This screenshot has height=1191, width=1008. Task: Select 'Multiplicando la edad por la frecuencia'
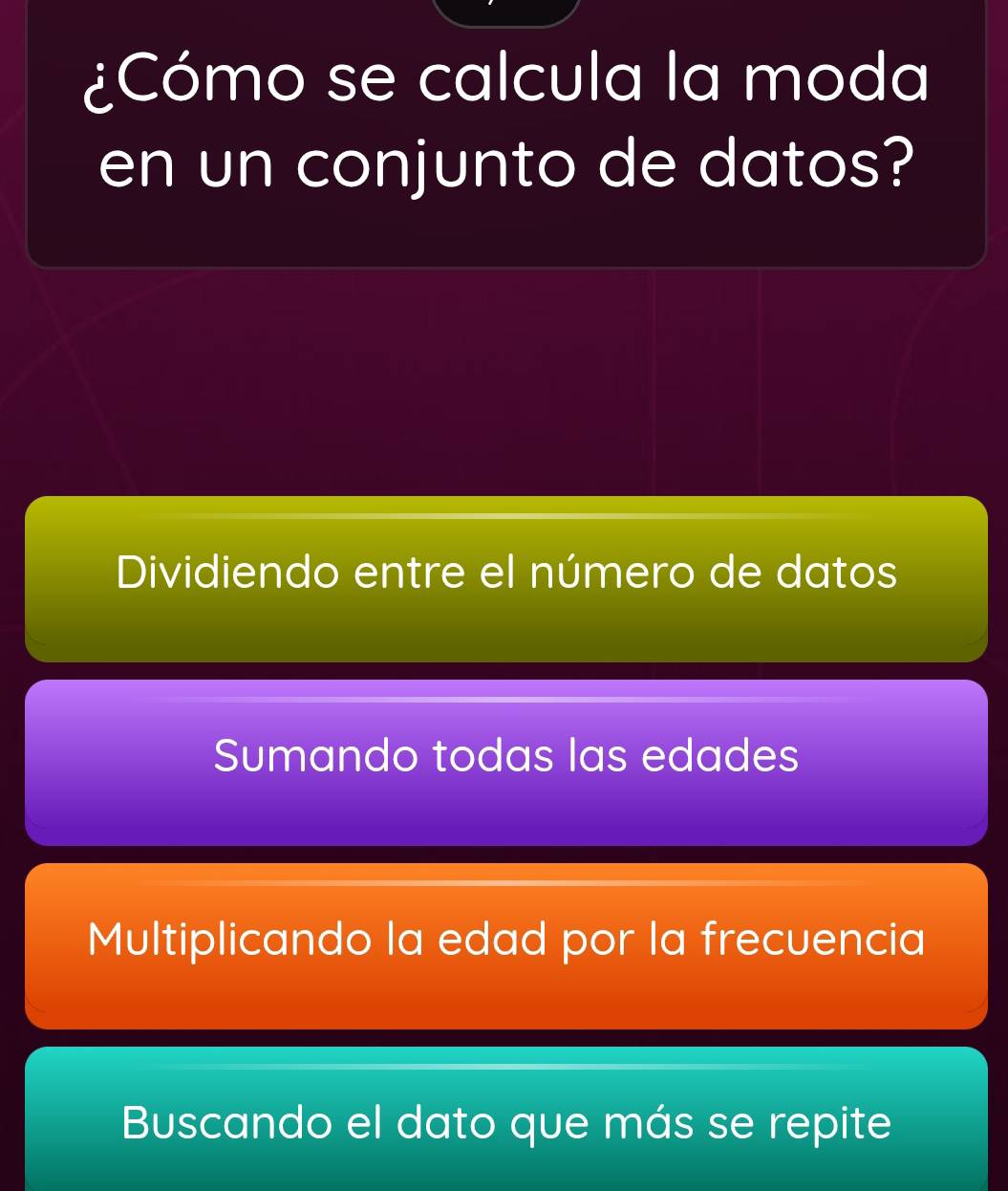pyautogui.click(x=504, y=940)
